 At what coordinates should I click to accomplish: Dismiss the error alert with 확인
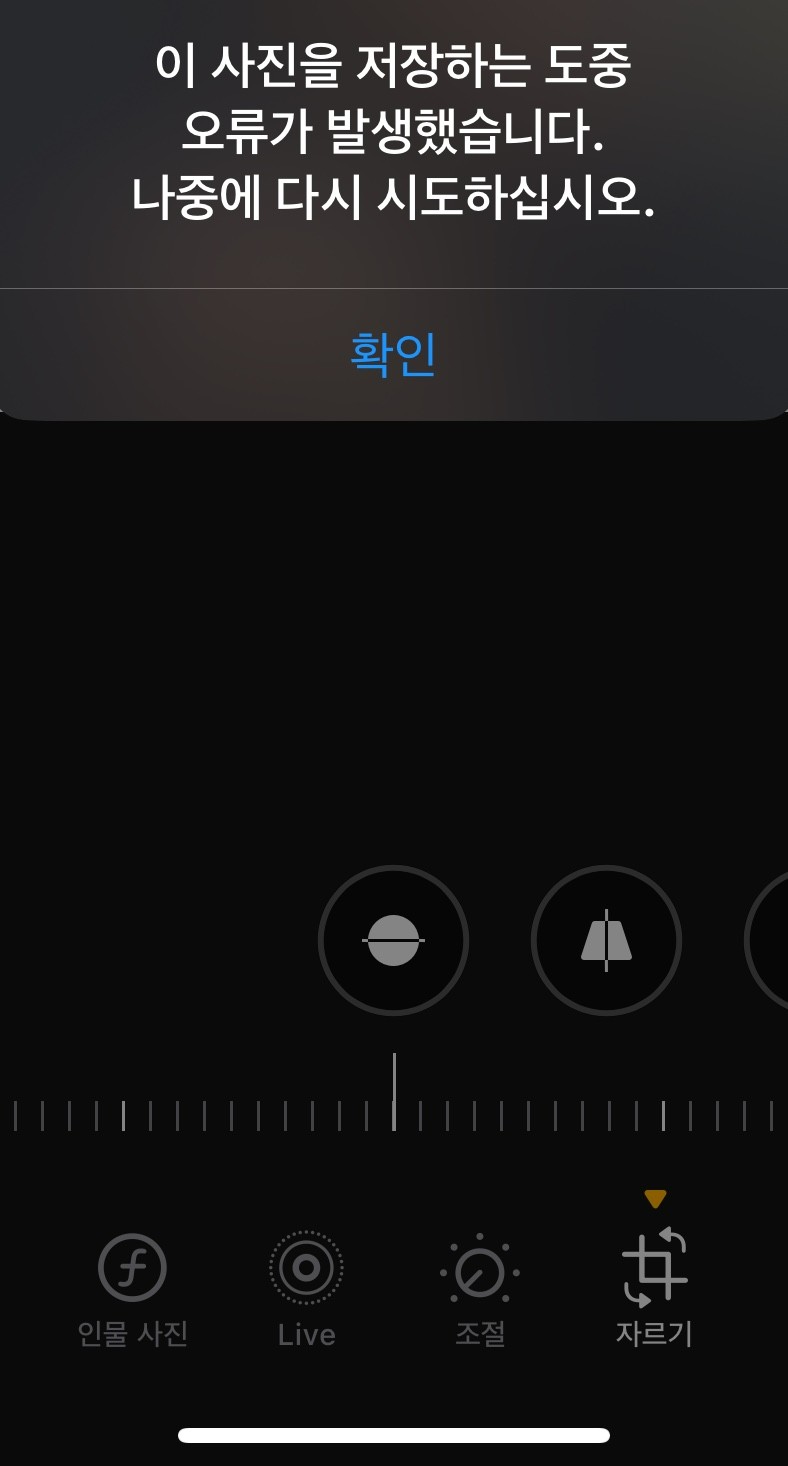(393, 354)
